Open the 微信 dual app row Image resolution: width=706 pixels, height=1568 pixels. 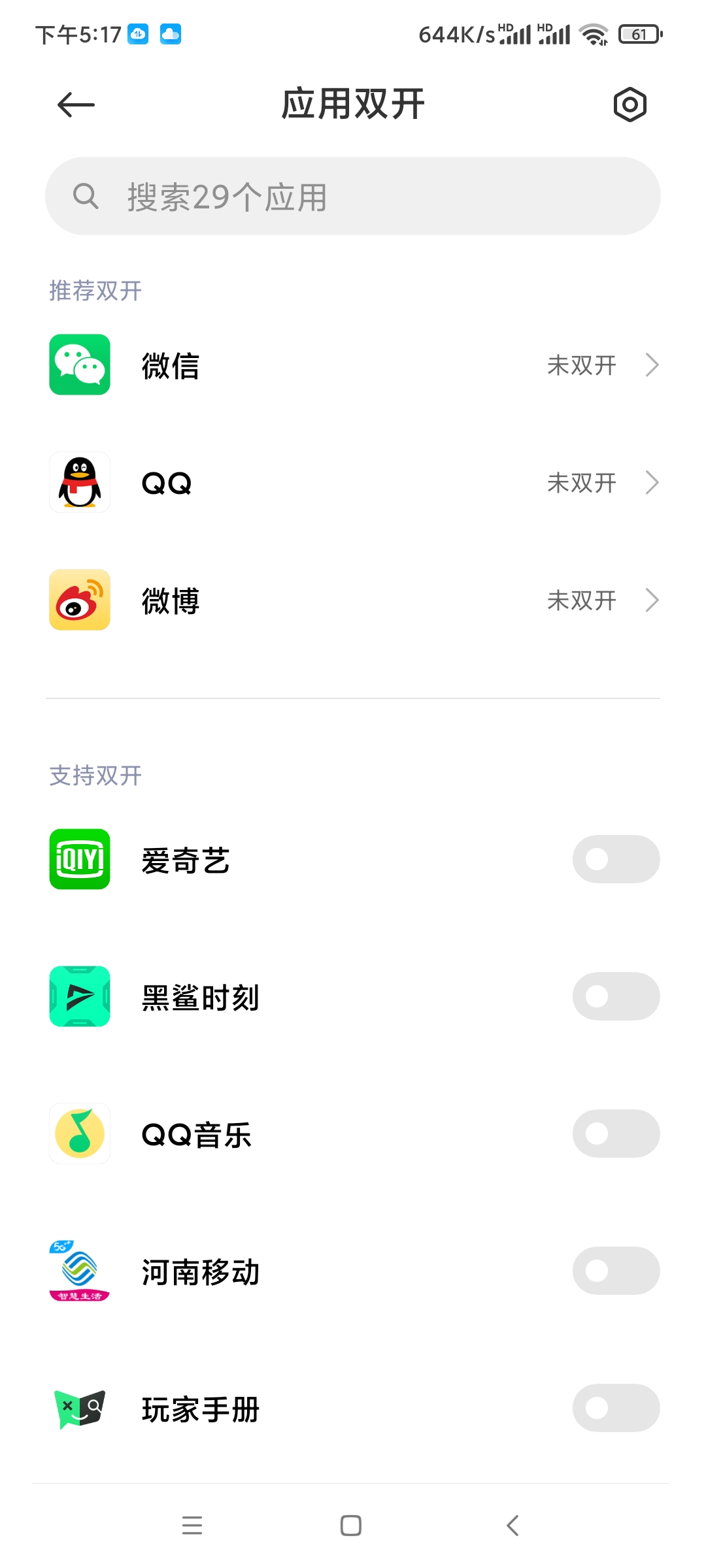[x=353, y=365]
